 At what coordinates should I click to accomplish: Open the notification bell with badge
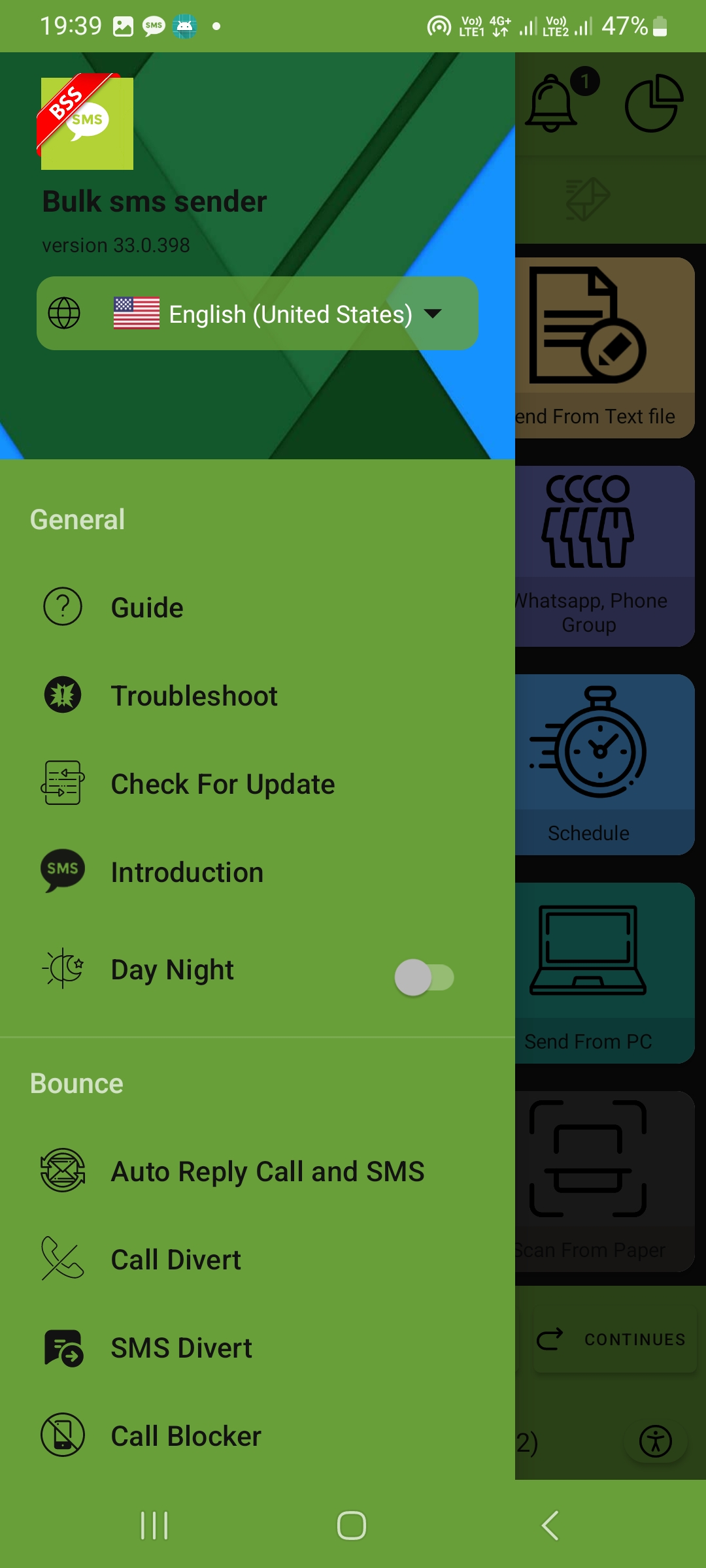coord(552,101)
